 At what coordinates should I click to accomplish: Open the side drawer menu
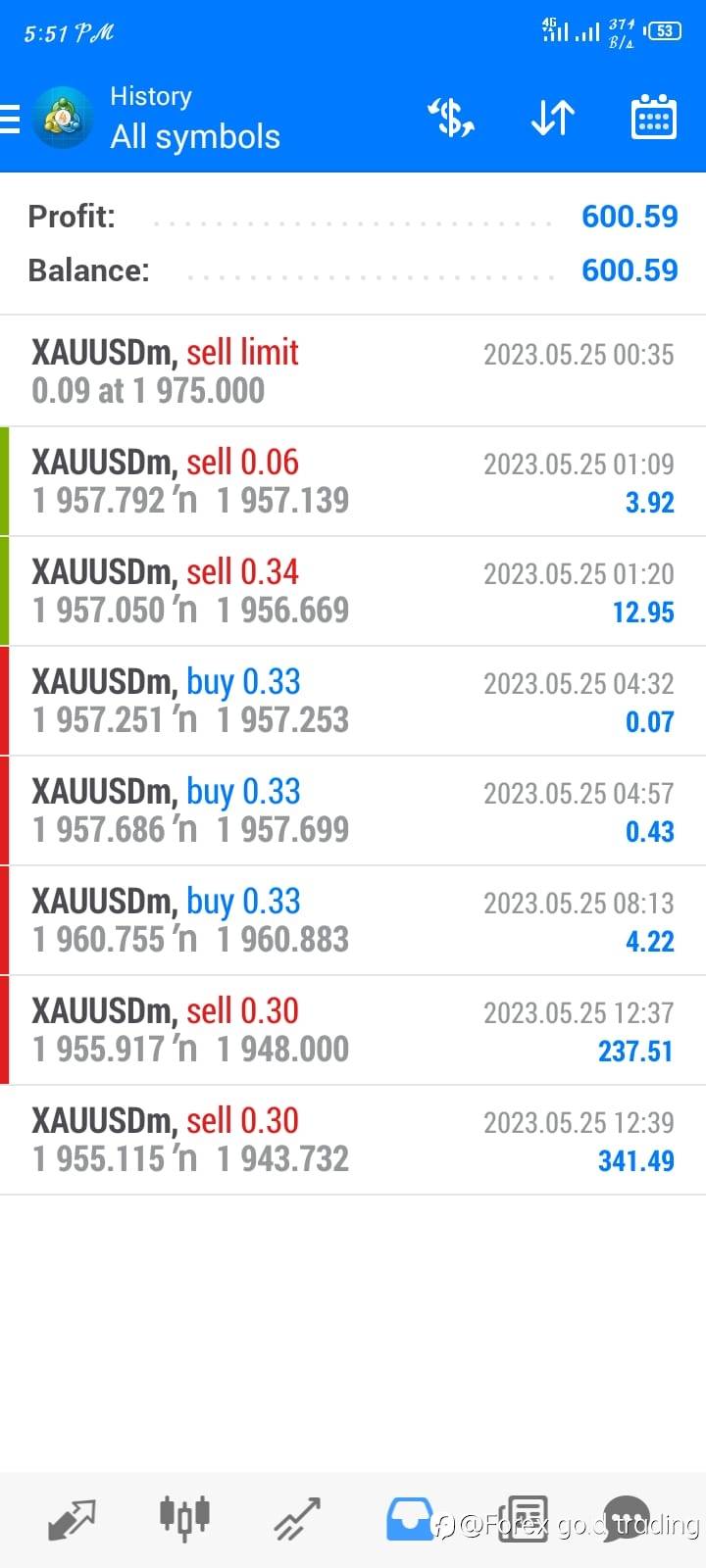pyautogui.click(x=12, y=119)
